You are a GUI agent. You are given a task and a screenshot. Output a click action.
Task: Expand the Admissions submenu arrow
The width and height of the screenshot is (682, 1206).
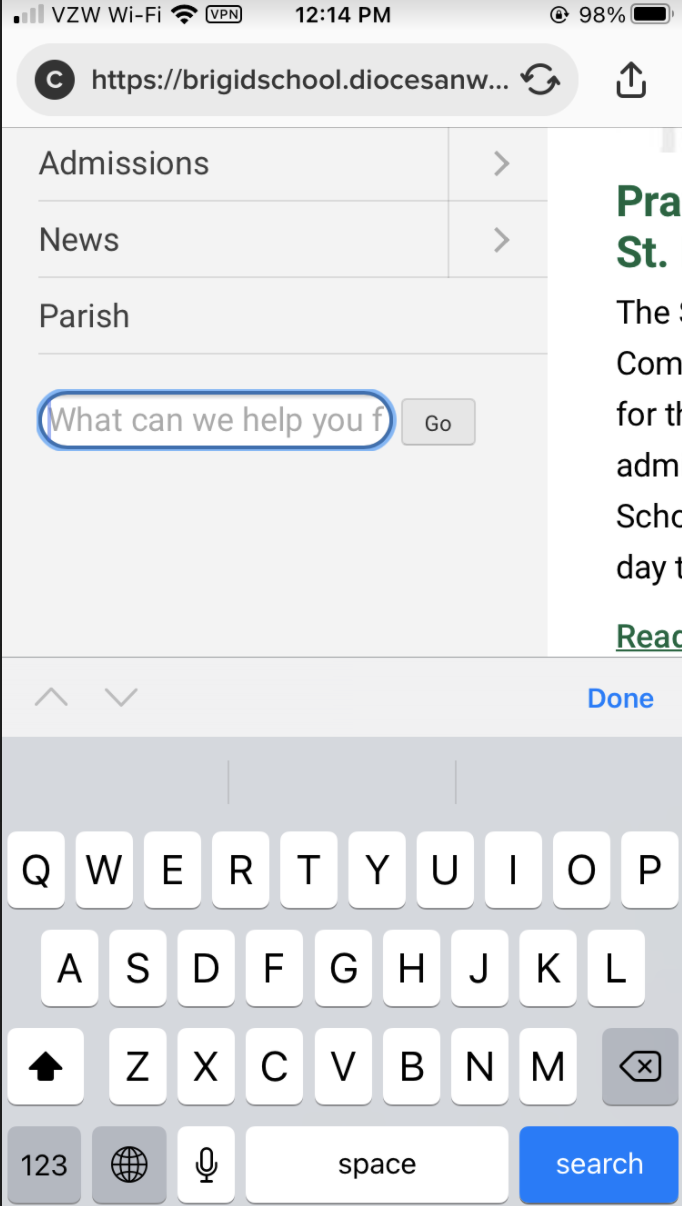(x=501, y=163)
